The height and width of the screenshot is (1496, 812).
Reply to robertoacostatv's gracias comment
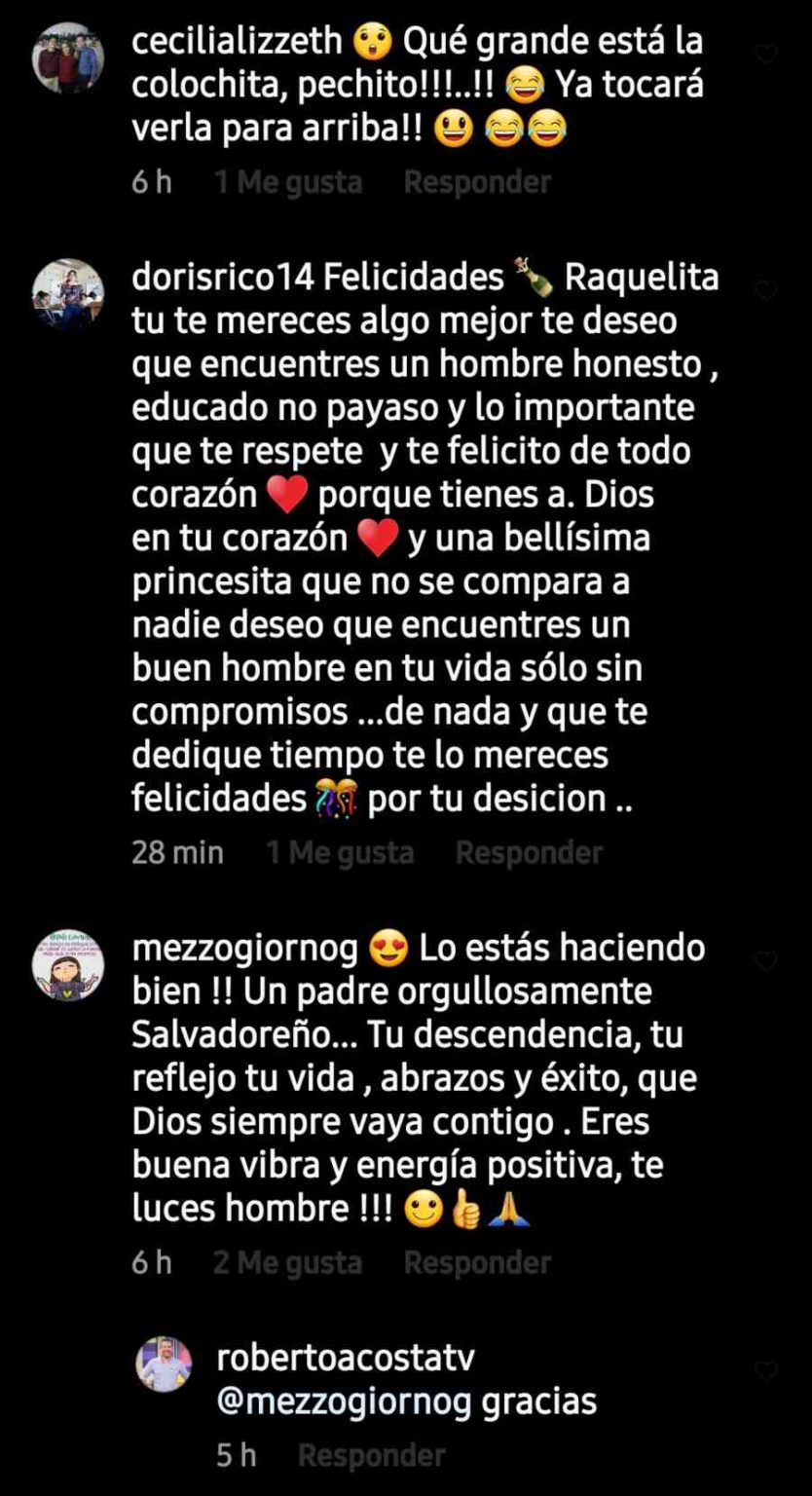pyautogui.click(x=371, y=1455)
